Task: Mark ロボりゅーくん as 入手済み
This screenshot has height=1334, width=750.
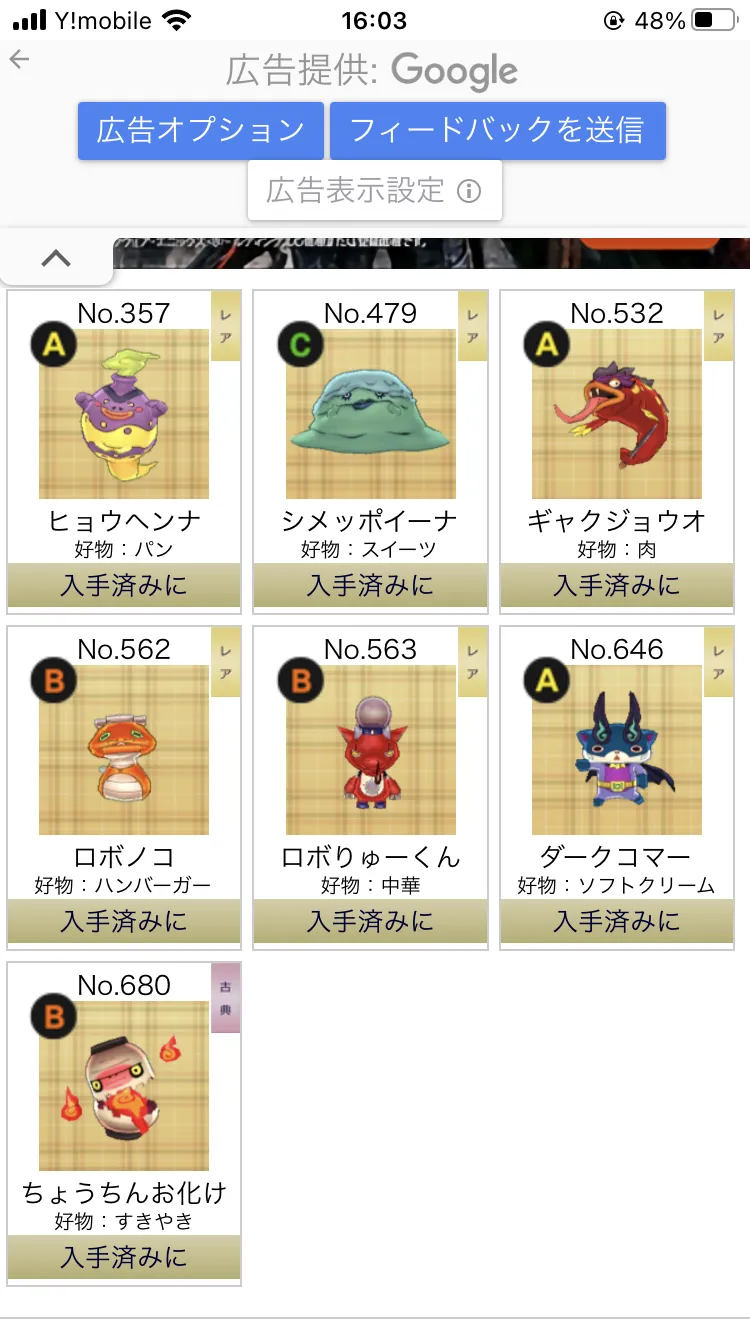Action: (371, 921)
